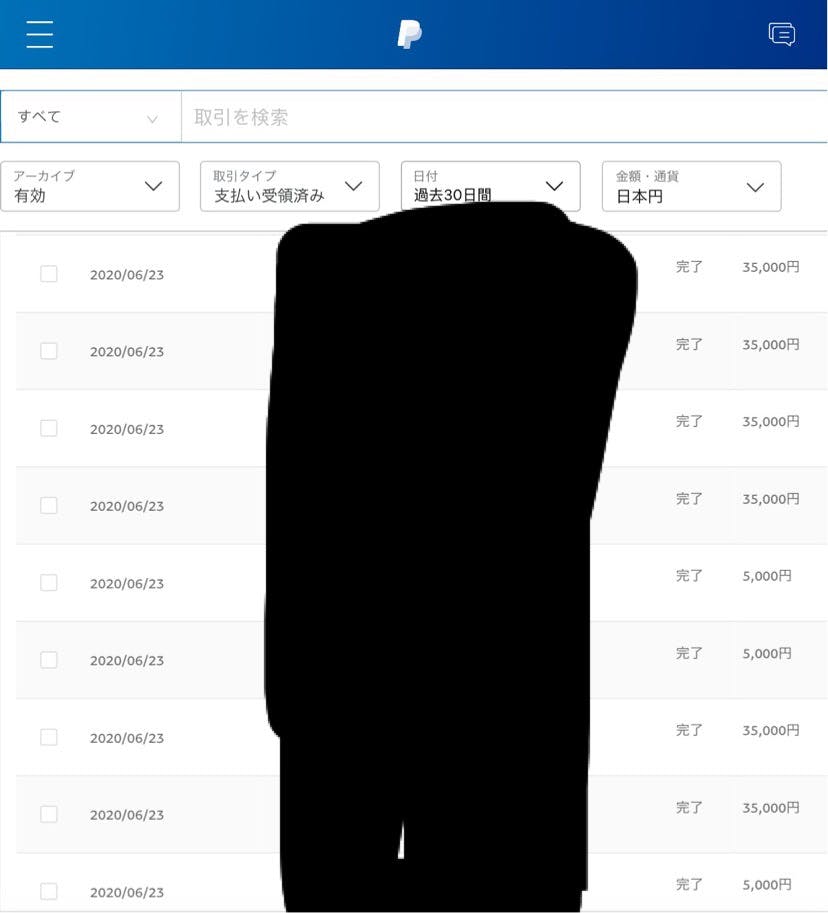Open the message center icon

[781, 34]
